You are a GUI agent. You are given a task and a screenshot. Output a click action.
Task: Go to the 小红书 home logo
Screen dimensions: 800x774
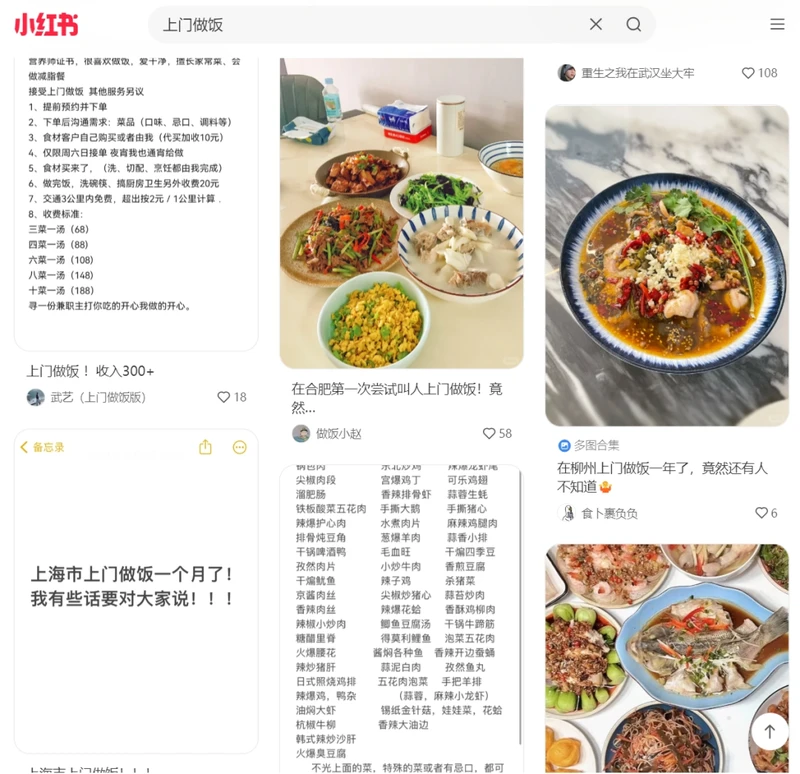46,24
